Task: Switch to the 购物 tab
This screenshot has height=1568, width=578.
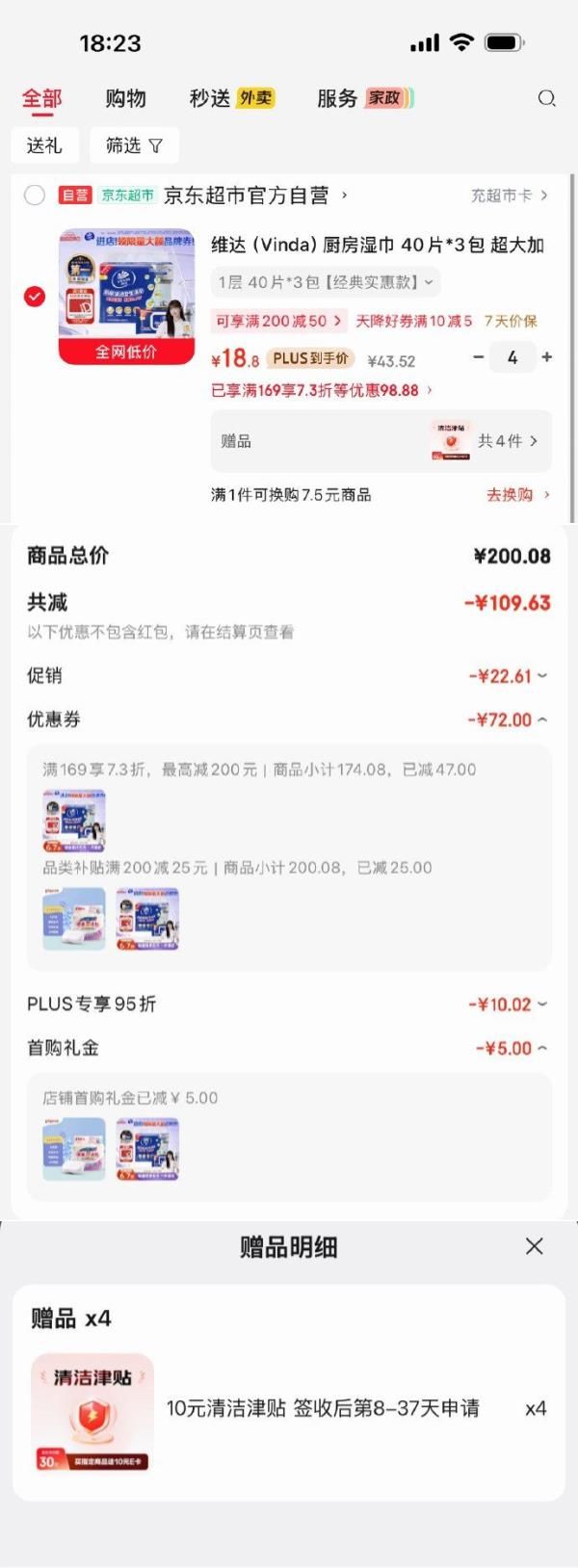Action: 125,98
